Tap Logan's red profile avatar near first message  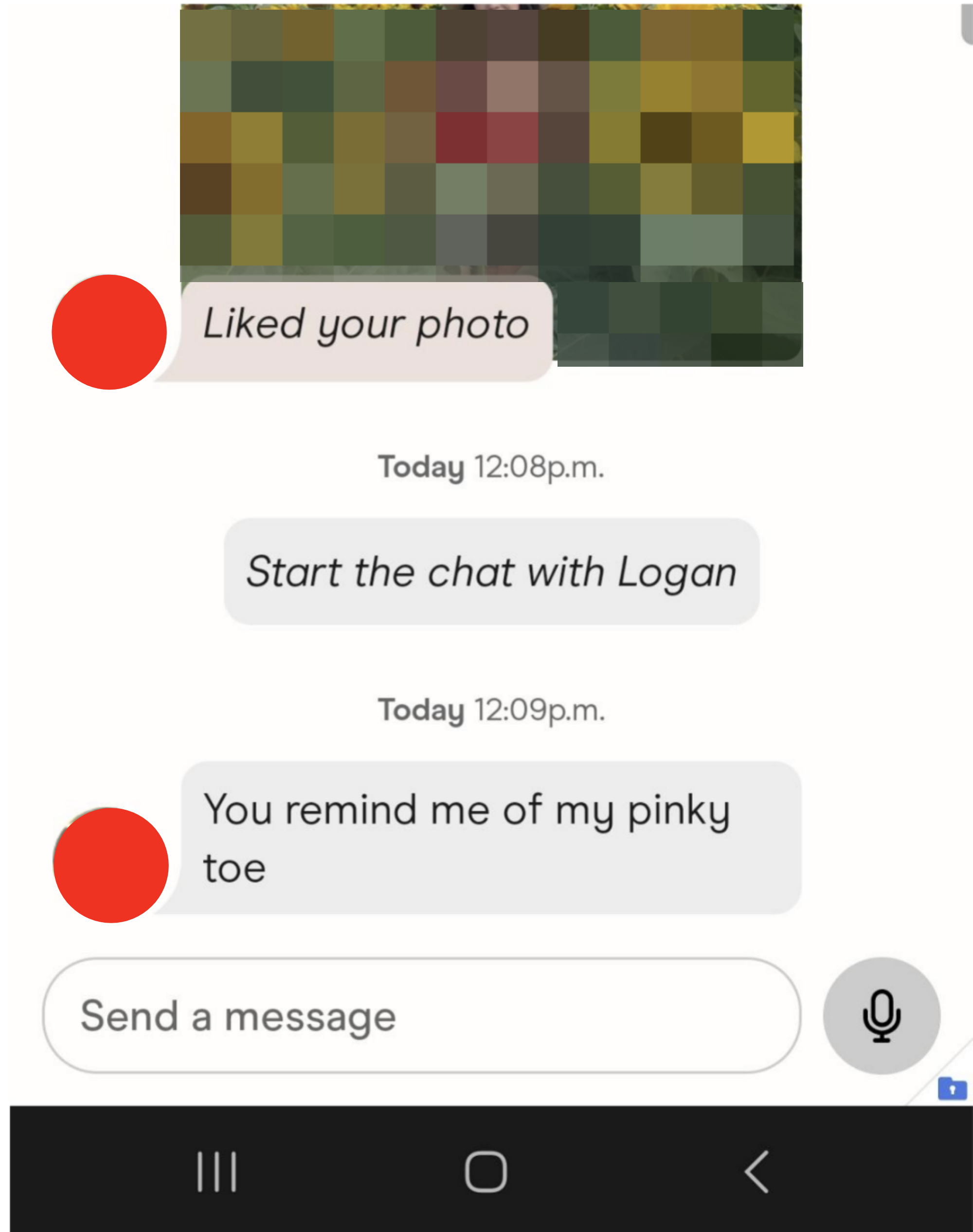point(109,332)
